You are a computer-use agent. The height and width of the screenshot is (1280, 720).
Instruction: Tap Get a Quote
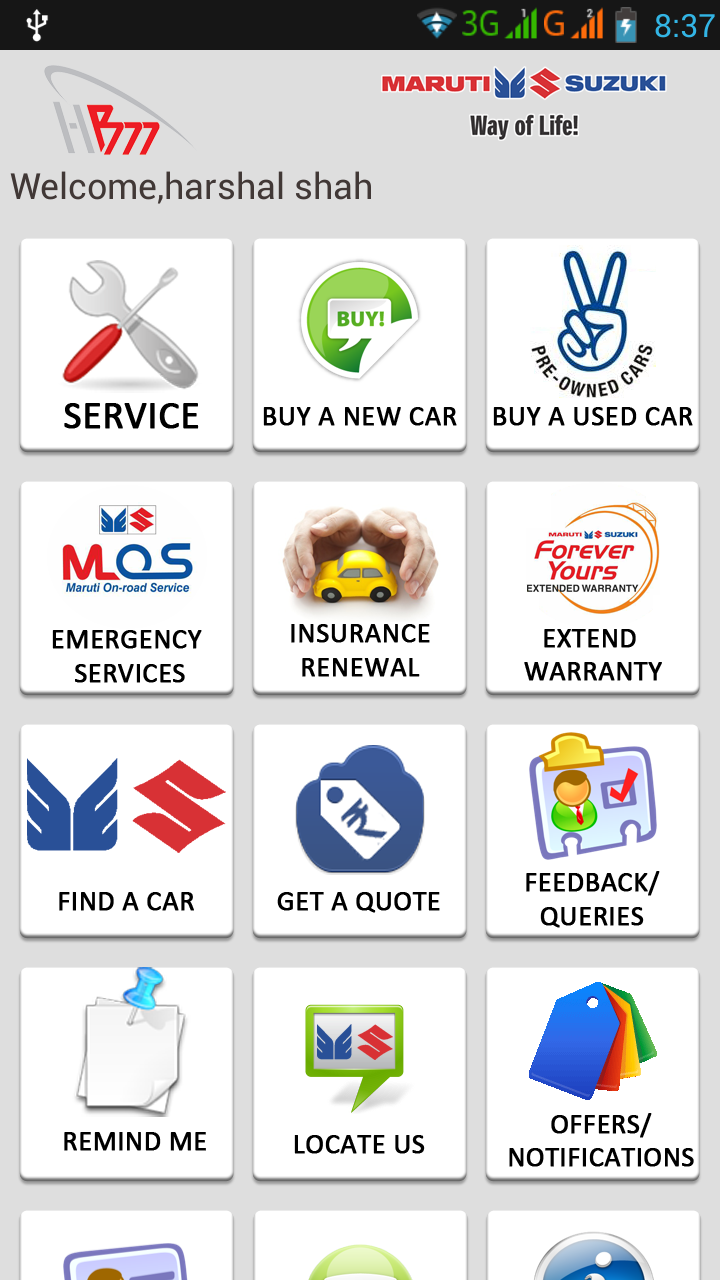click(x=359, y=830)
